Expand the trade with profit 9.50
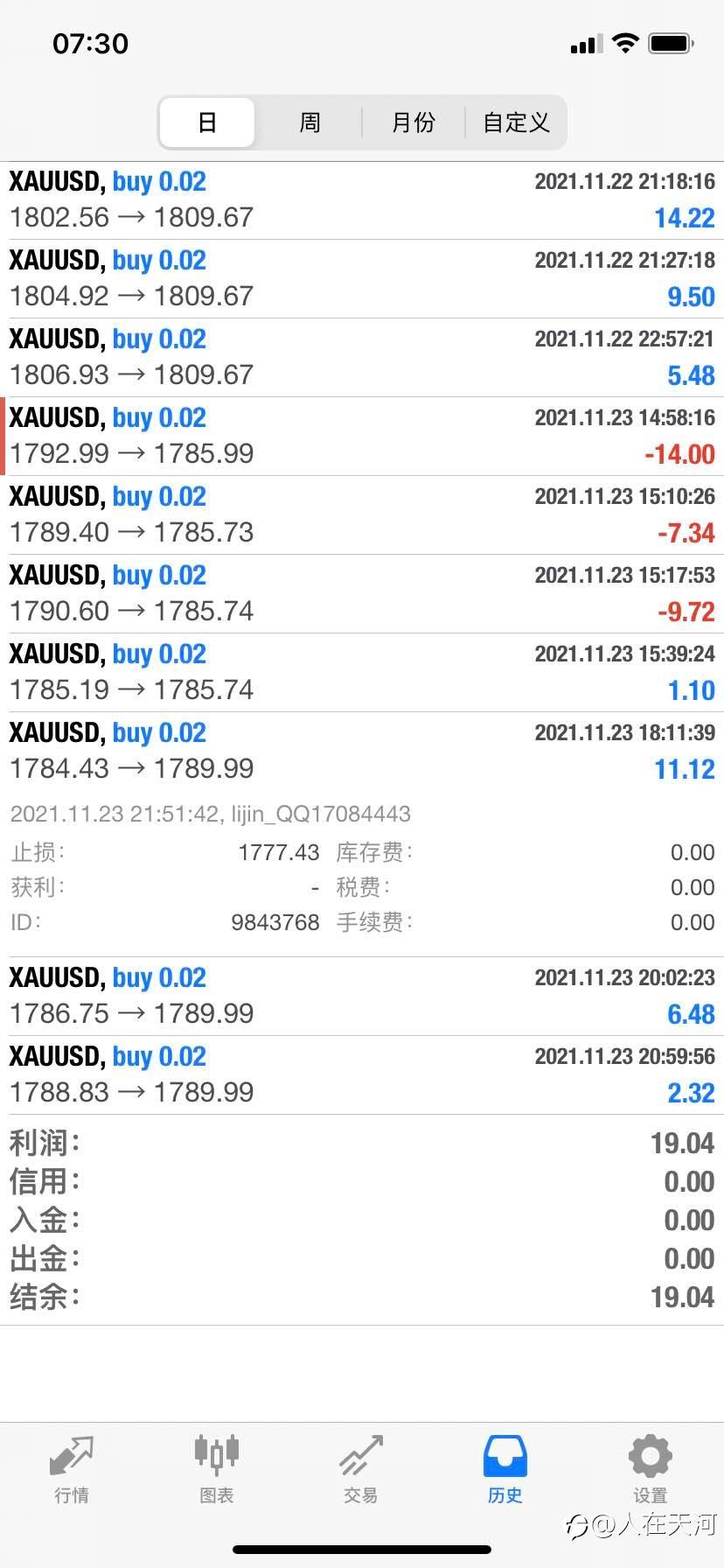Image resolution: width=724 pixels, height=1568 pixels. [362, 279]
